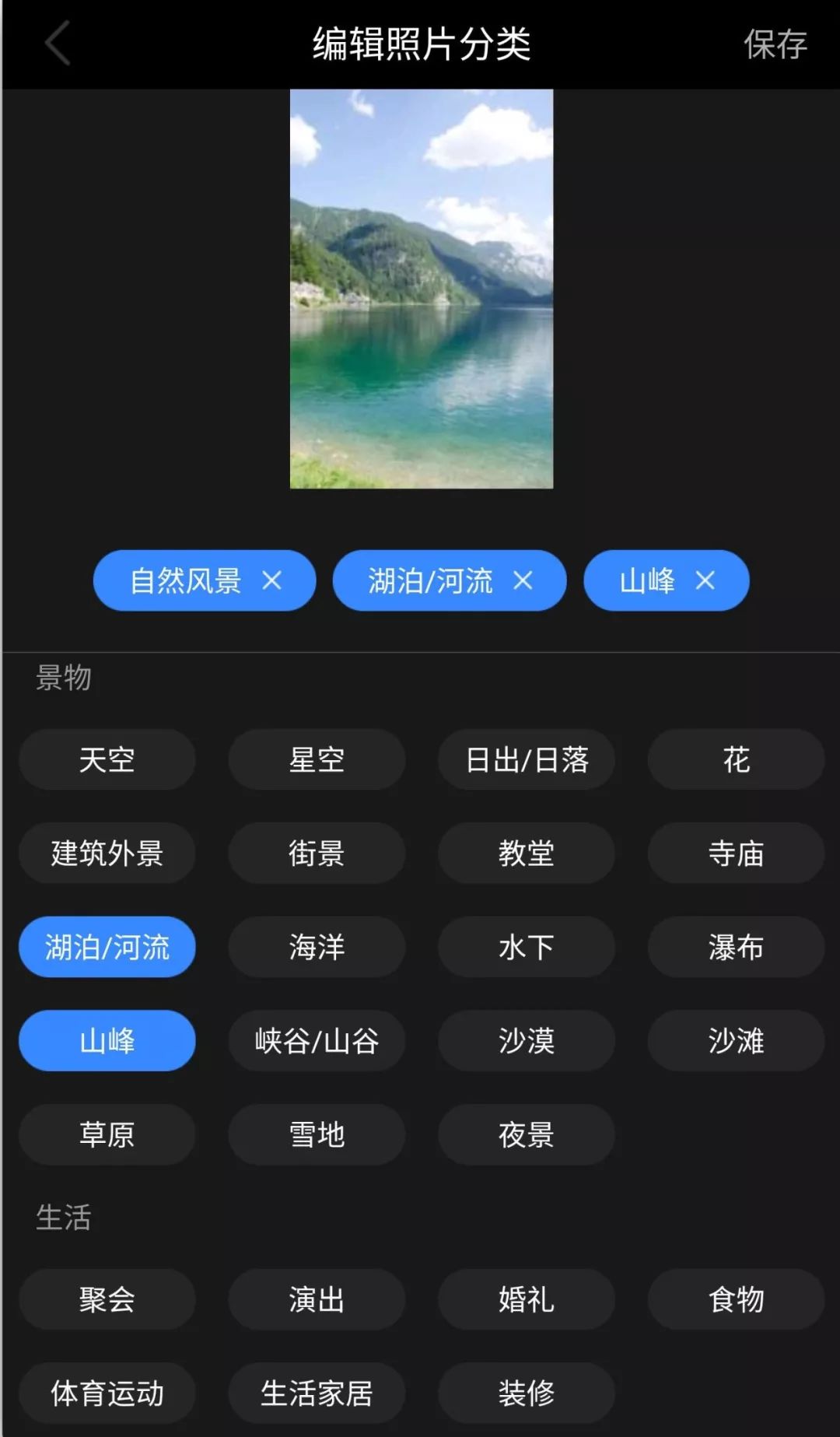The width and height of the screenshot is (840, 1437).
Task: Select the 日出/日落 category
Action: click(x=526, y=760)
